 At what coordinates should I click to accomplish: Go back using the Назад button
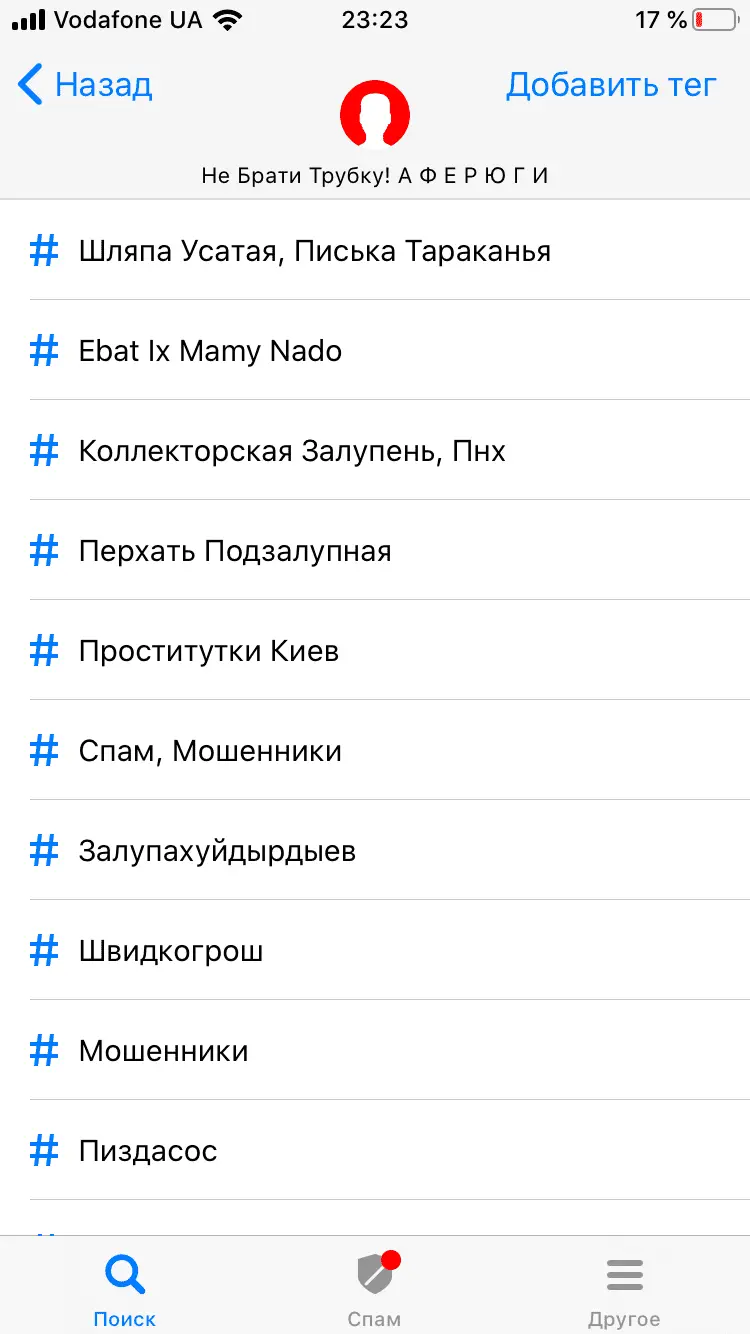coord(86,85)
